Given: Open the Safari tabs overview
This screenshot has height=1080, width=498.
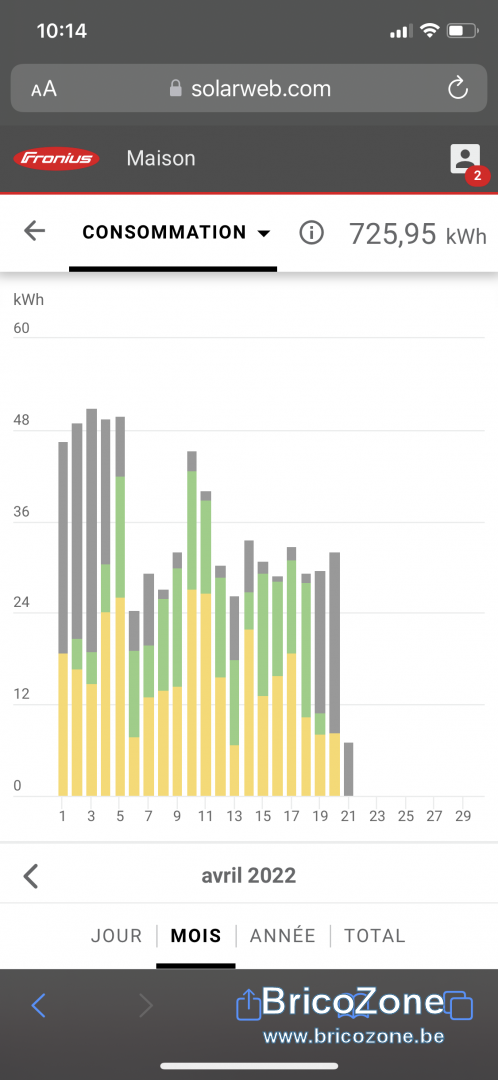Looking at the screenshot, I should (x=459, y=1006).
